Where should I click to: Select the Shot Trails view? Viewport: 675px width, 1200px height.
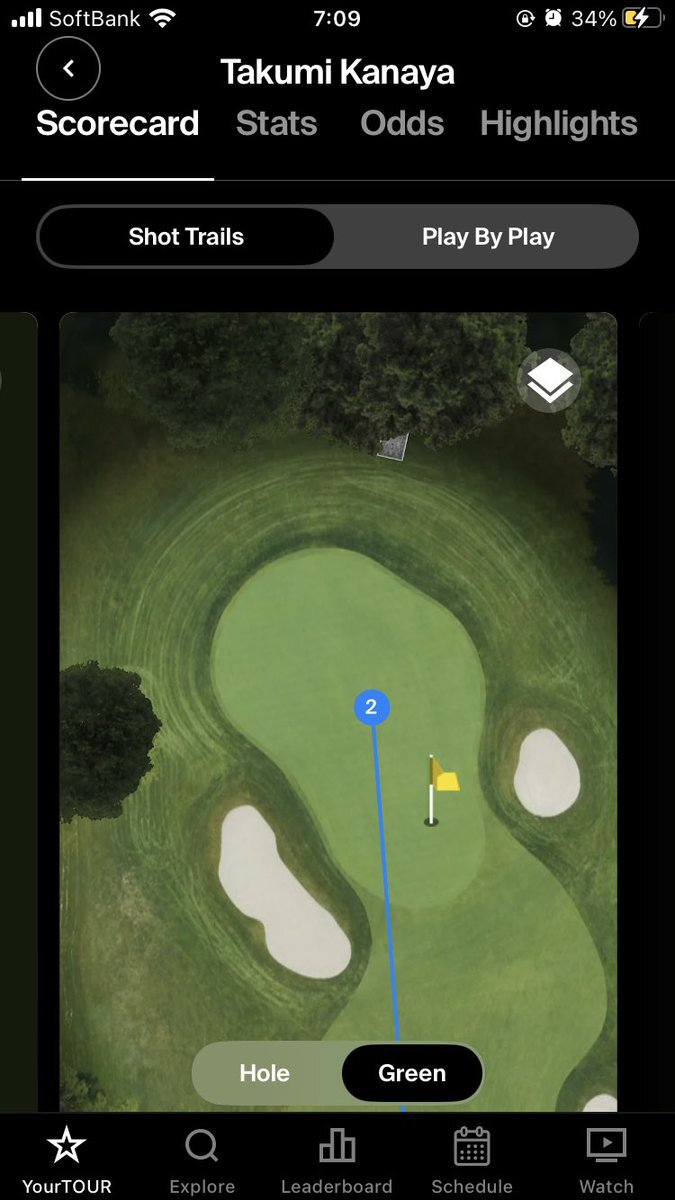click(x=186, y=237)
